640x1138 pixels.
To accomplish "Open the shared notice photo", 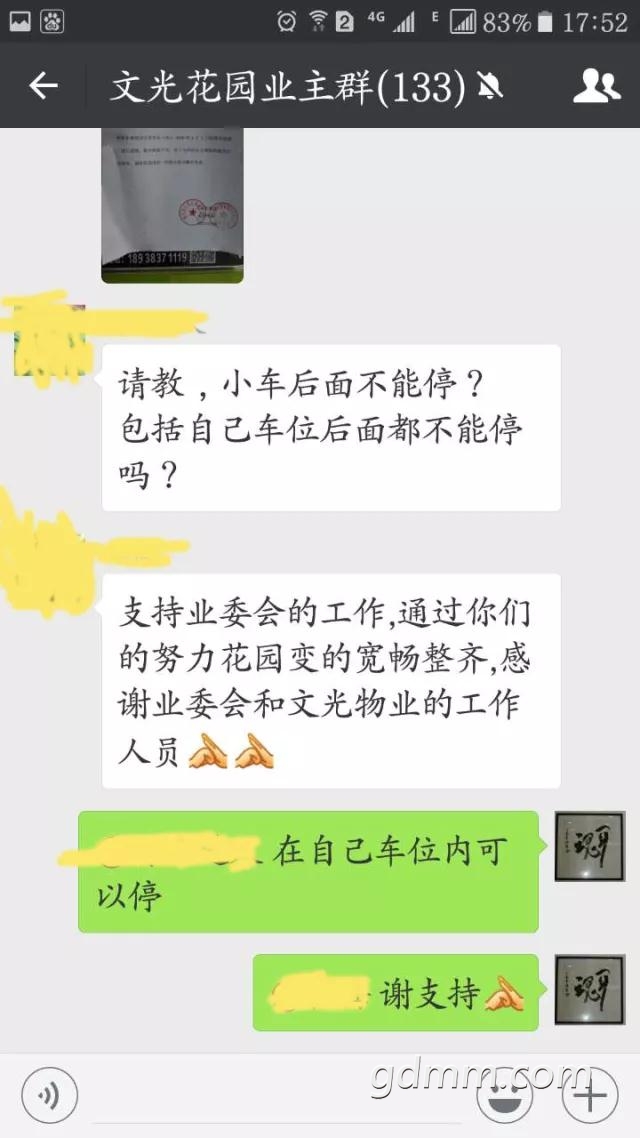I will 172,205.
